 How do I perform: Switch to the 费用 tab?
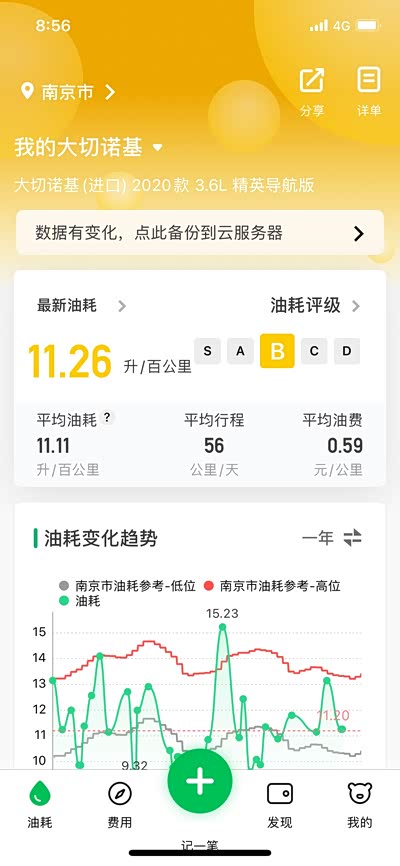(120, 804)
